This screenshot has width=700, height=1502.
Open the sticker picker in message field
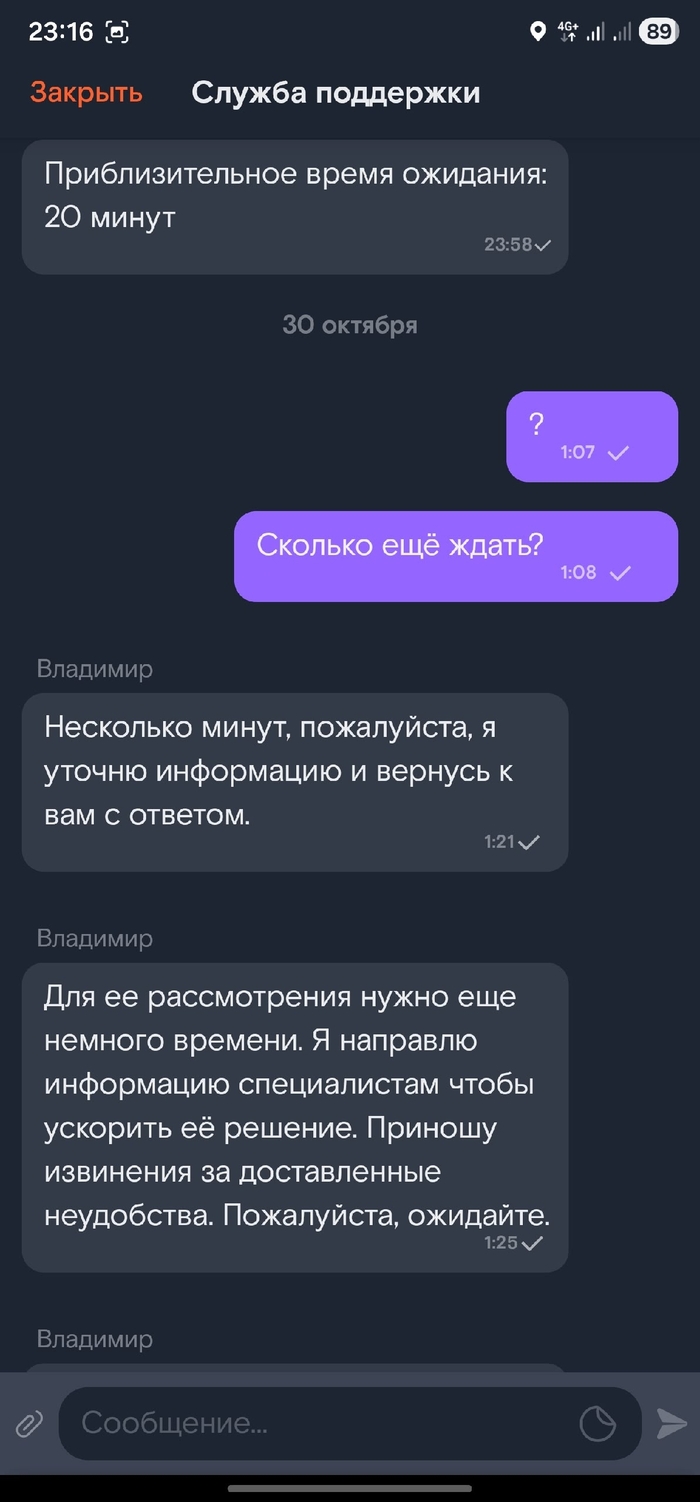[598, 1423]
